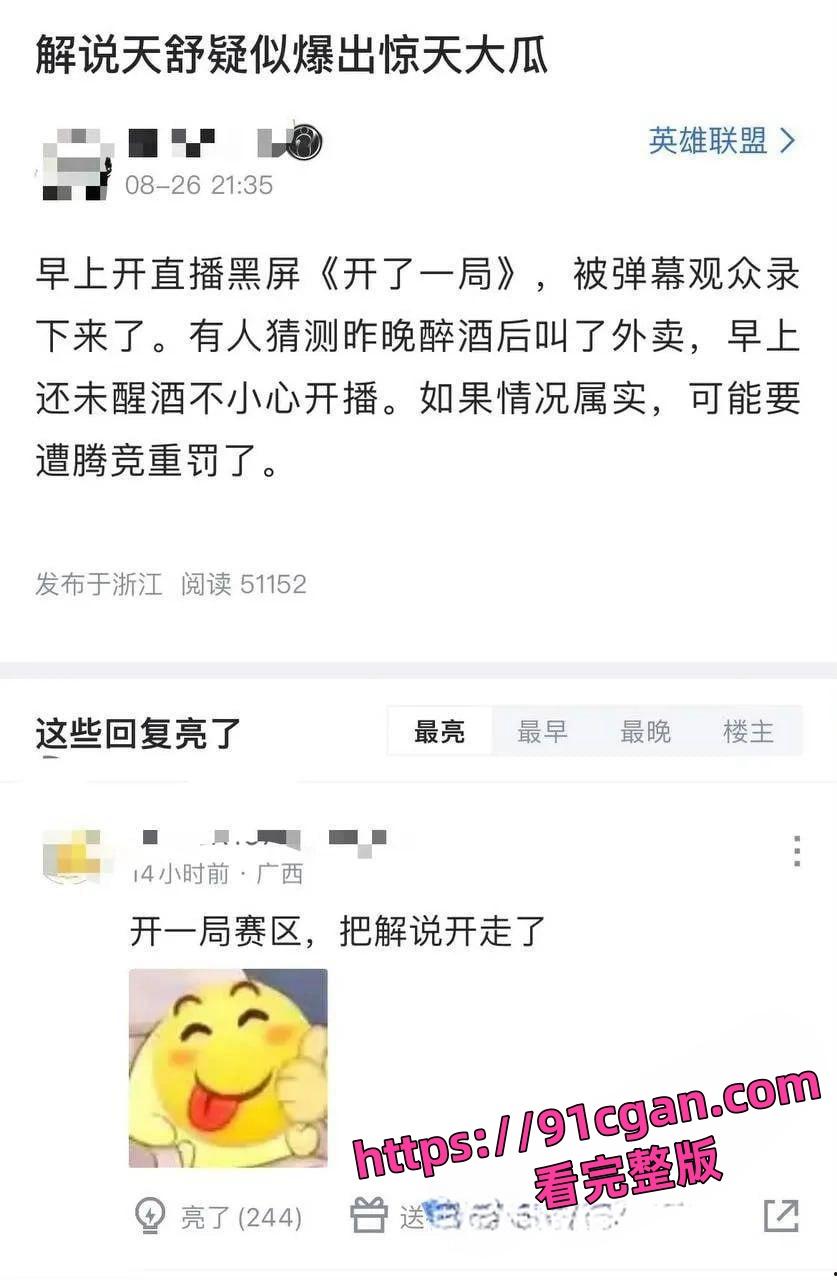
Task: Select the 最早 sort option
Action: [x=543, y=732]
